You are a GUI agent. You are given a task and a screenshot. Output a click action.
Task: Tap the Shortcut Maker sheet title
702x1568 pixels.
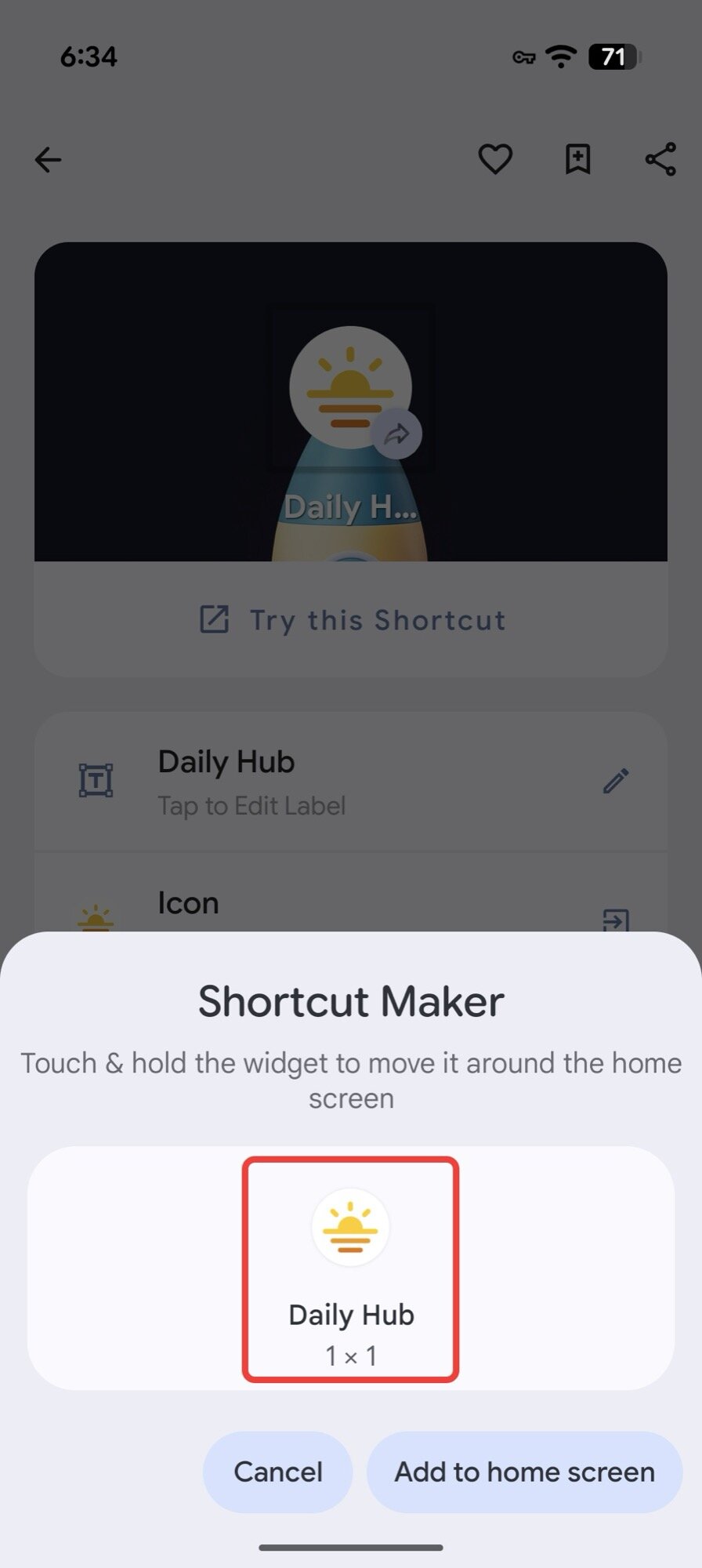click(x=351, y=1000)
